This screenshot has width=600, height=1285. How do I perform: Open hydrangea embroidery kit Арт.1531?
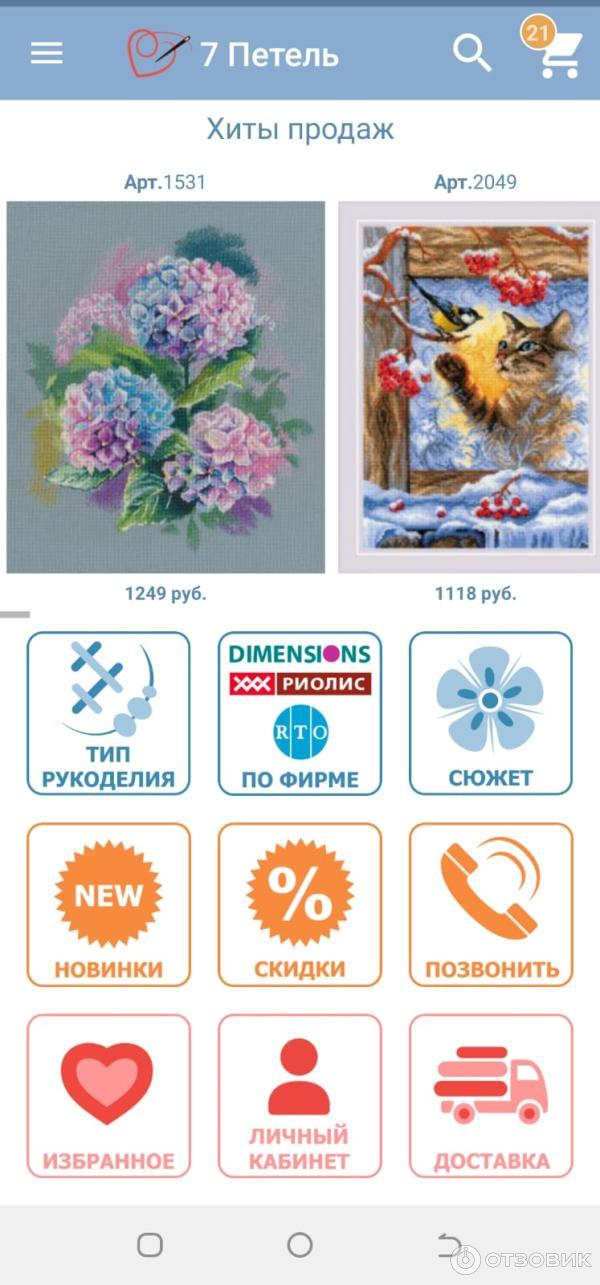pos(166,386)
